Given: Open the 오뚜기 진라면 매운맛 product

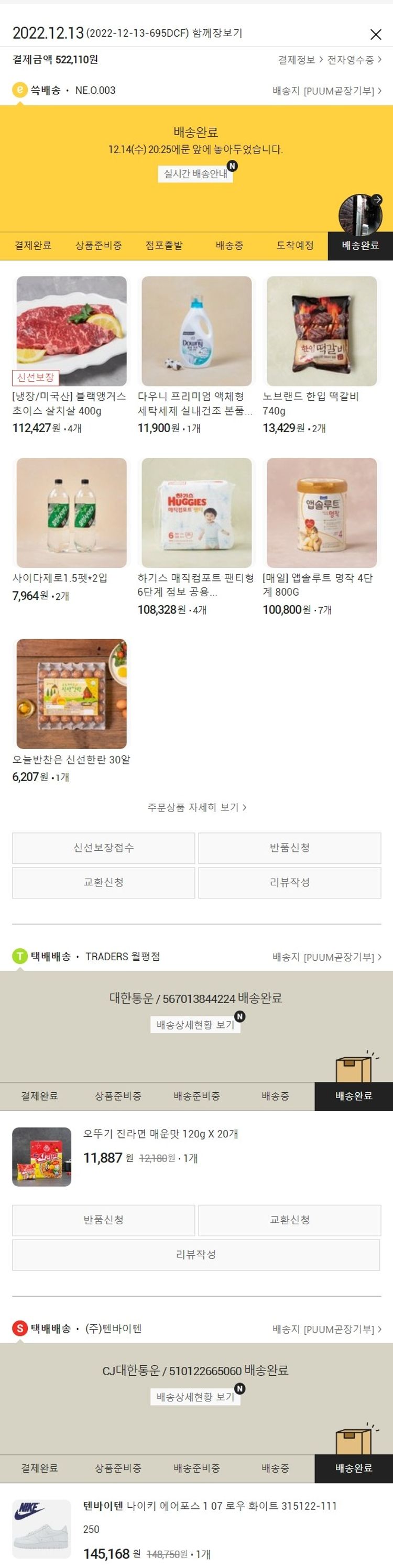Looking at the screenshot, I should (x=161, y=1133).
